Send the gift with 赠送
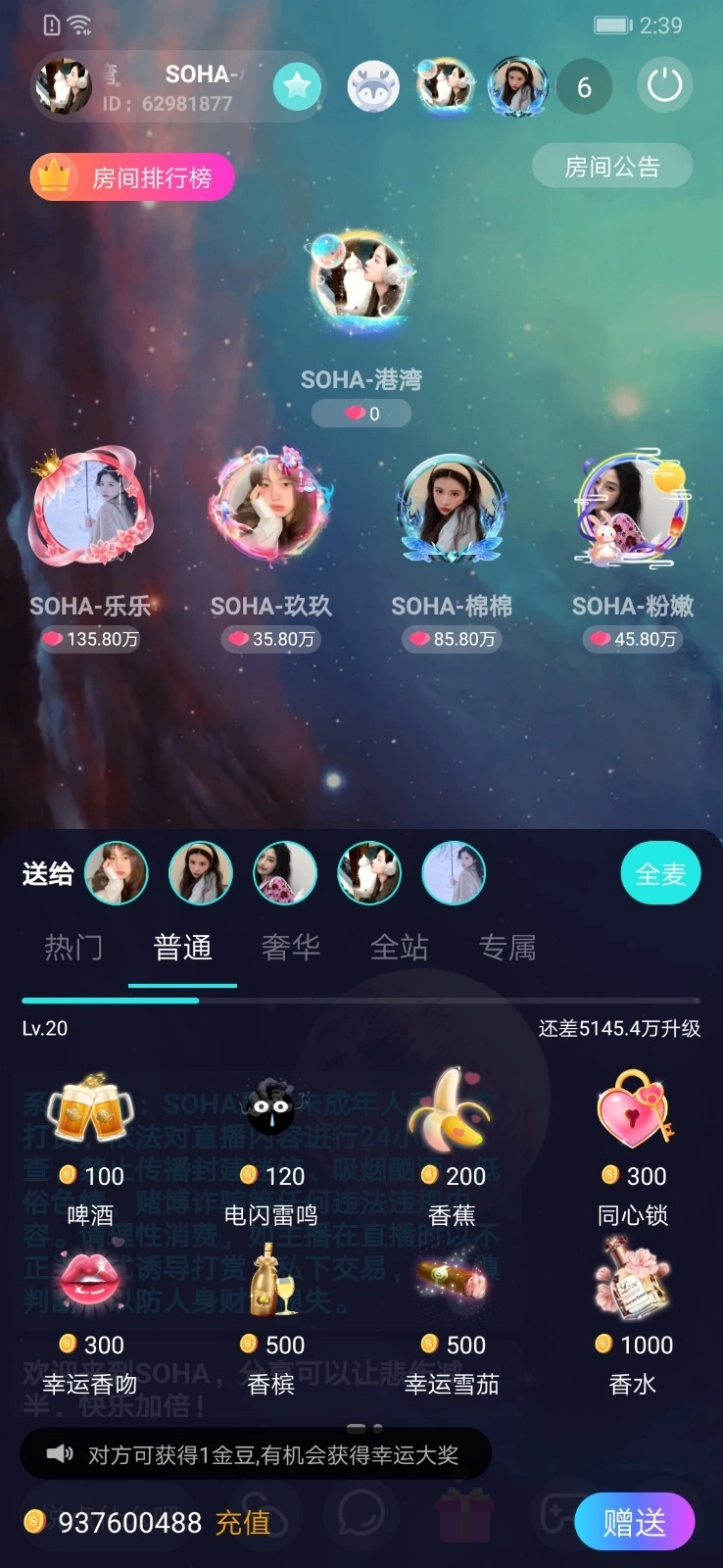Image resolution: width=723 pixels, height=1568 pixels. (x=634, y=1522)
